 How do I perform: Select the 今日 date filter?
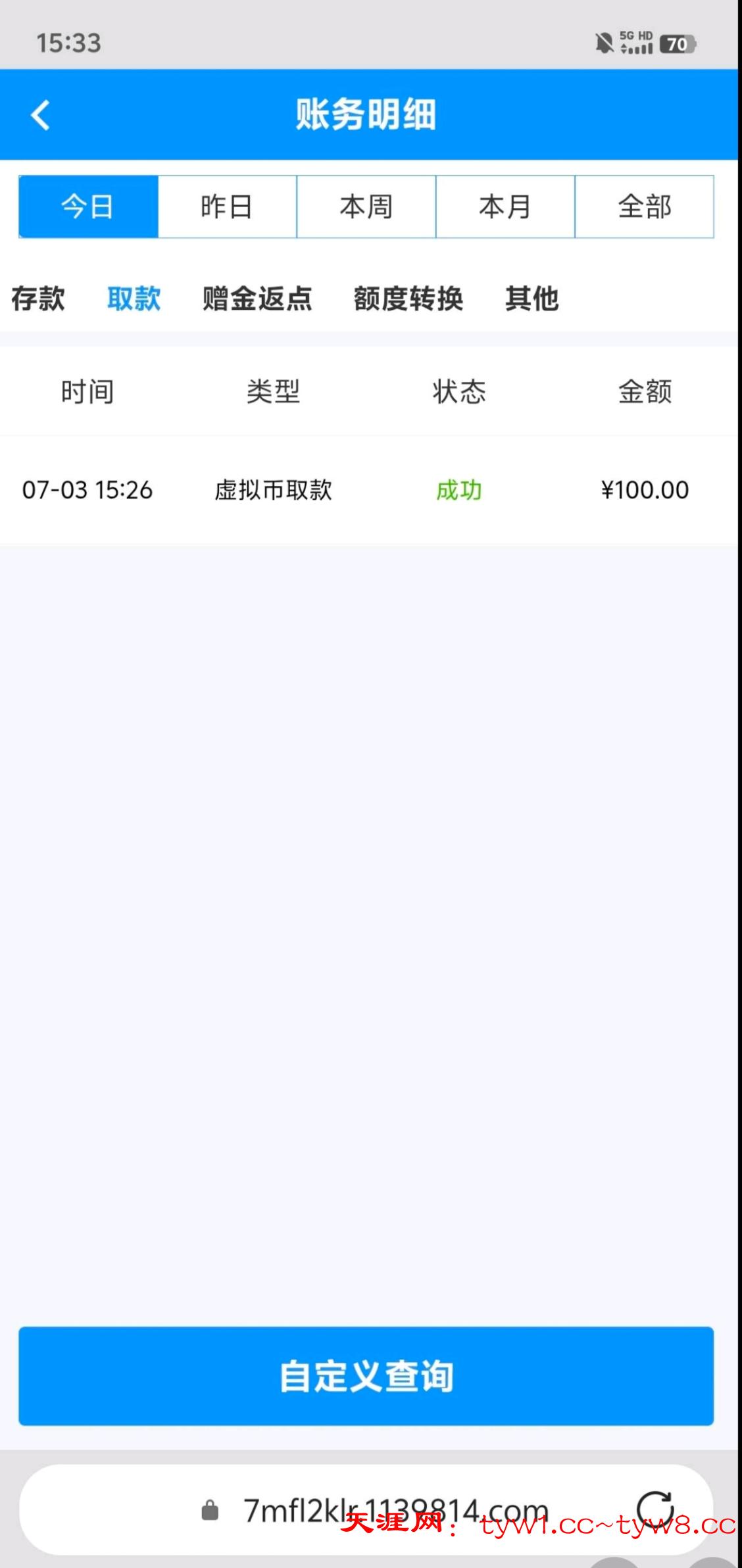pyautogui.click(x=88, y=207)
